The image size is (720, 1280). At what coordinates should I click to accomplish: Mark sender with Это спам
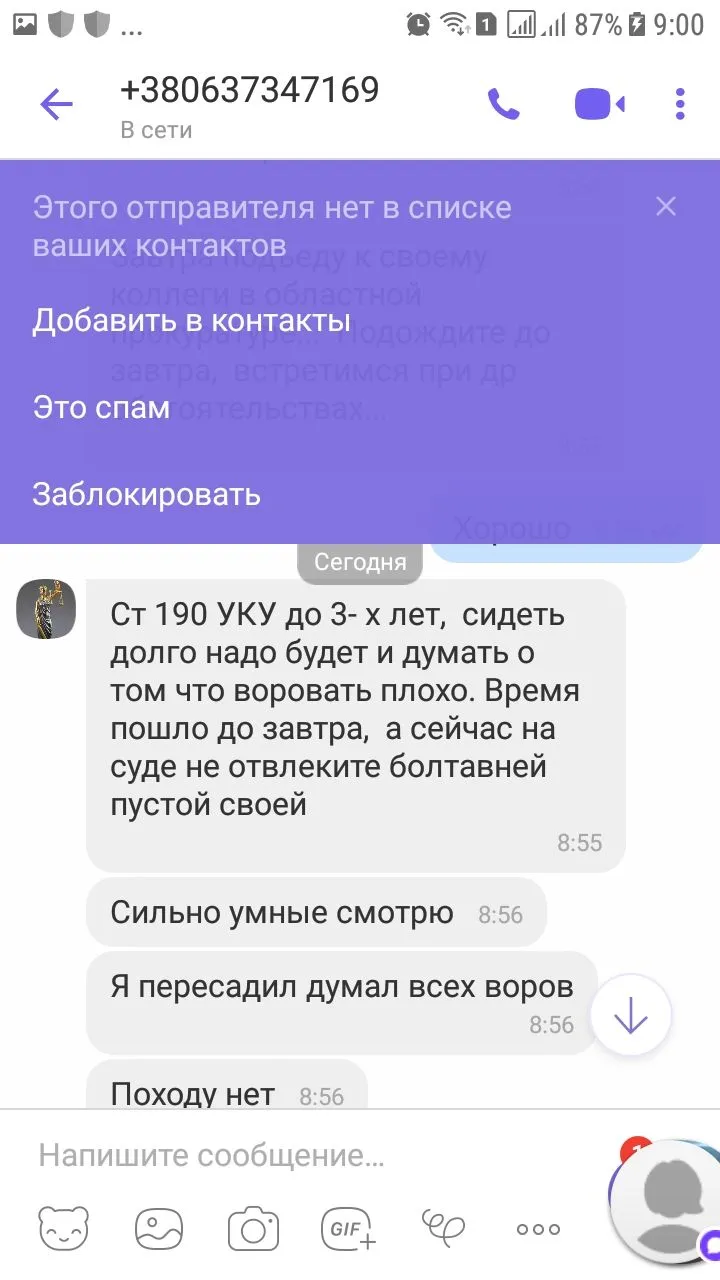click(101, 407)
